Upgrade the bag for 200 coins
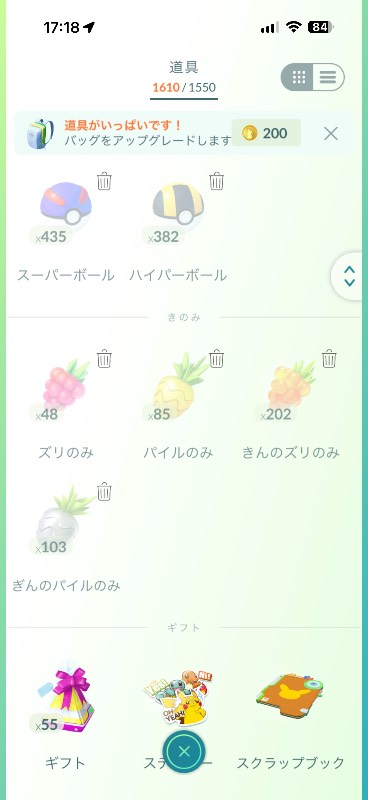 (x=266, y=133)
